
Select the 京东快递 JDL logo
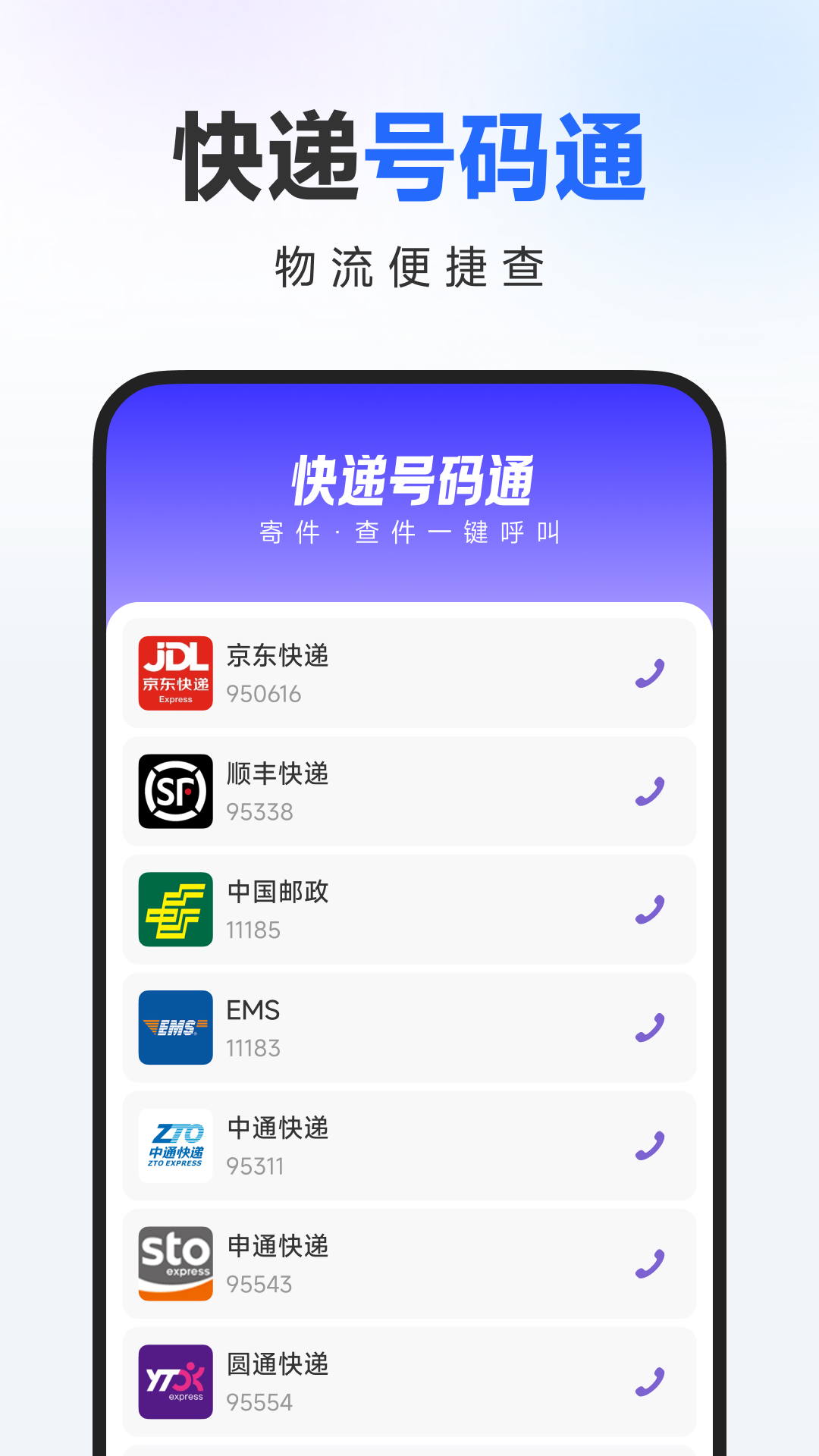point(175,673)
